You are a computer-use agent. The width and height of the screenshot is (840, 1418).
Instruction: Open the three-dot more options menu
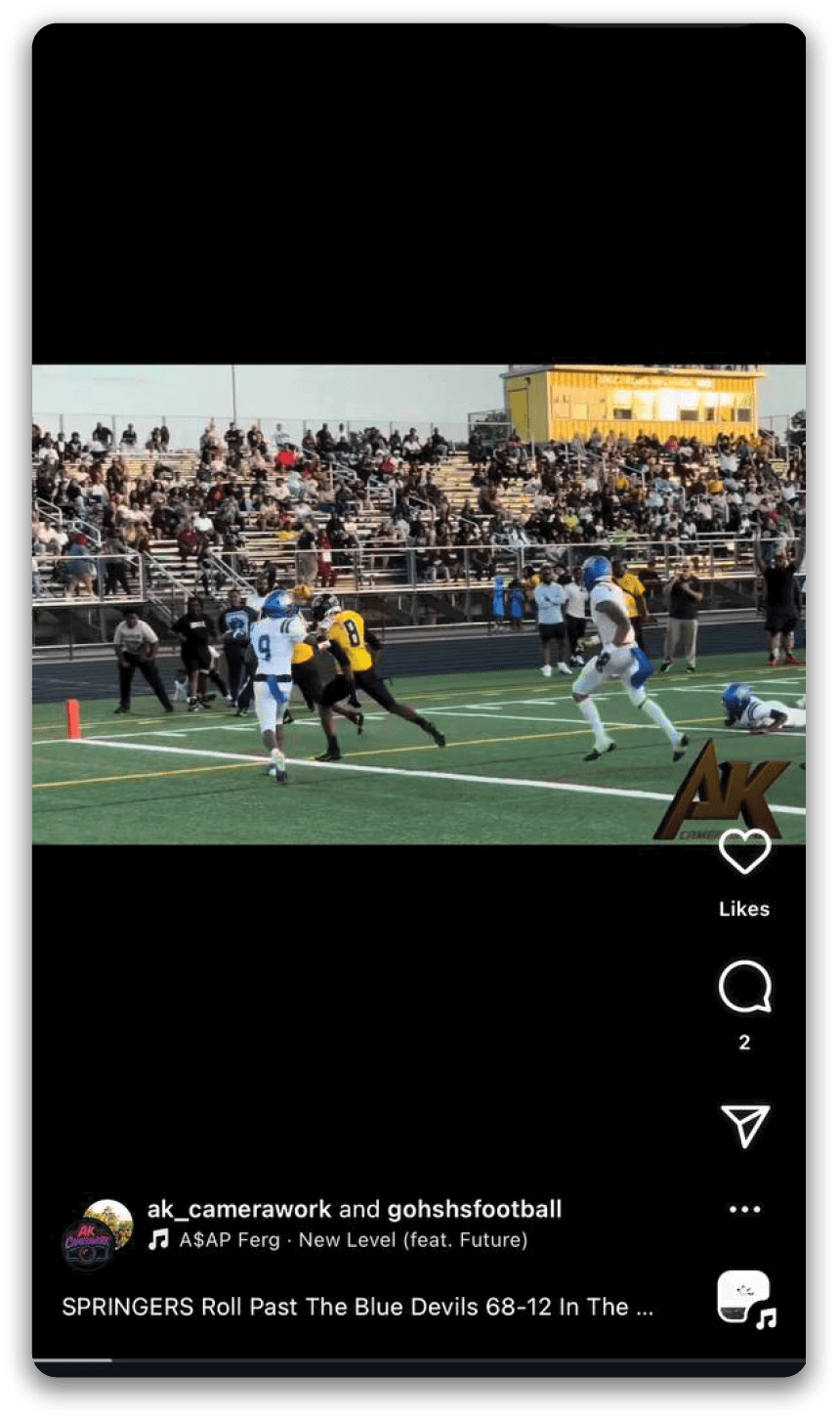point(744,1210)
